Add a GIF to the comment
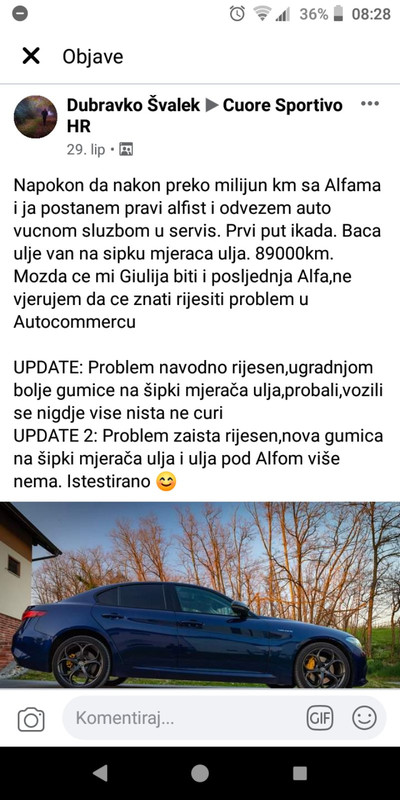Viewport: 400px width, 800px height. (320, 719)
